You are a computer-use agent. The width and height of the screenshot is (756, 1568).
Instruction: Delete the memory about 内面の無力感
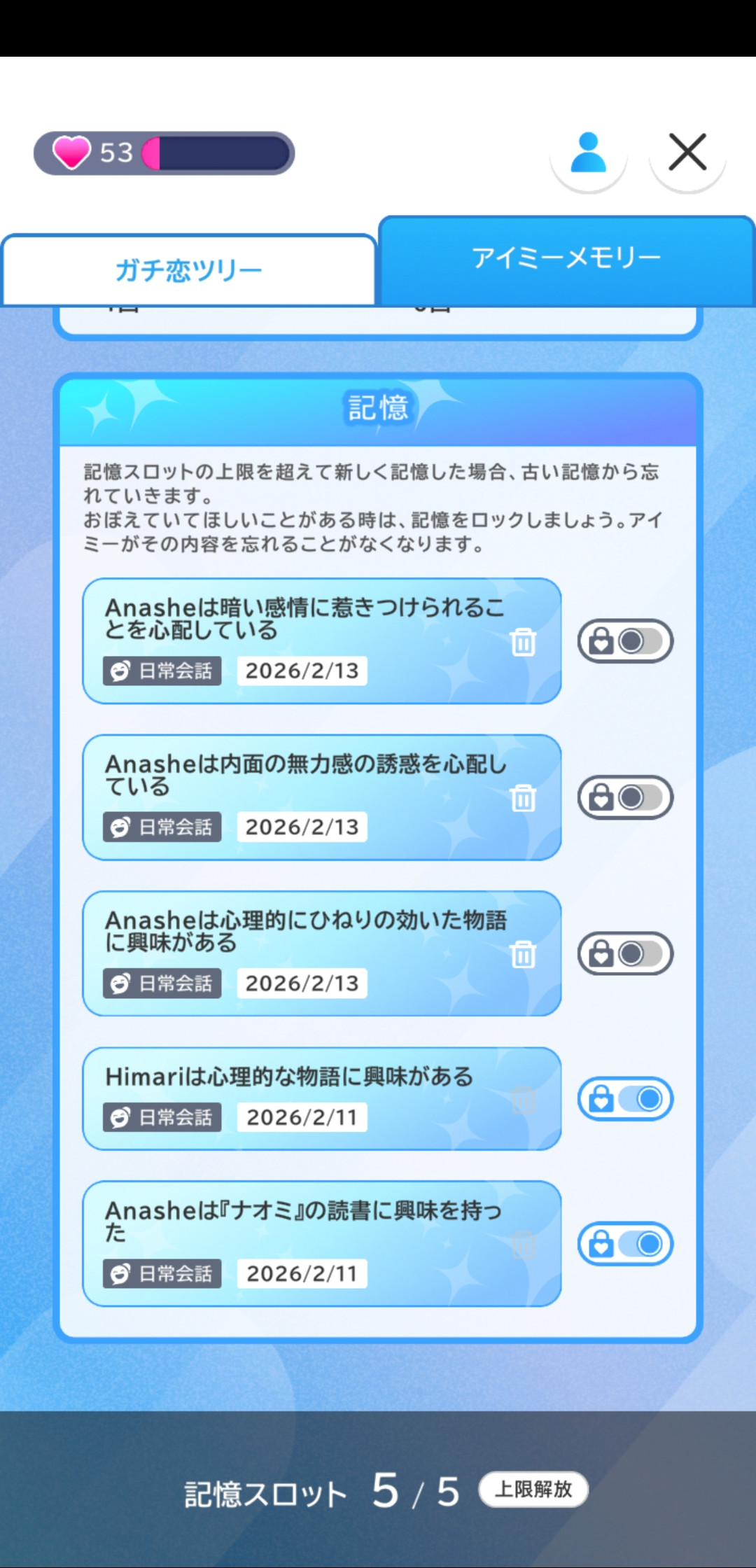[x=523, y=798]
